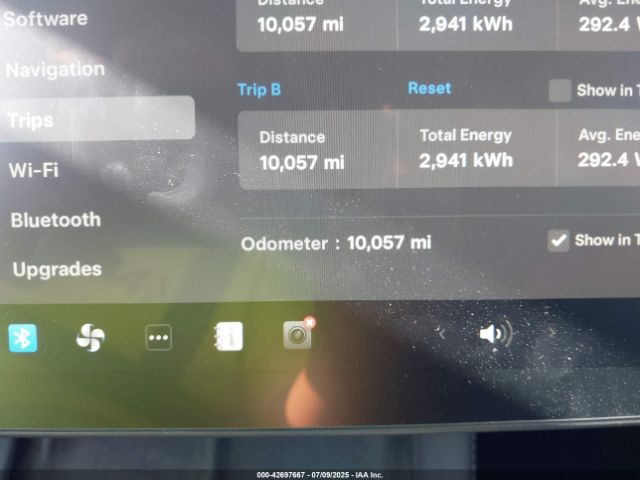The height and width of the screenshot is (480, 640).
Task: Raise the volume with the right arrow
Action: coord(549,333)
